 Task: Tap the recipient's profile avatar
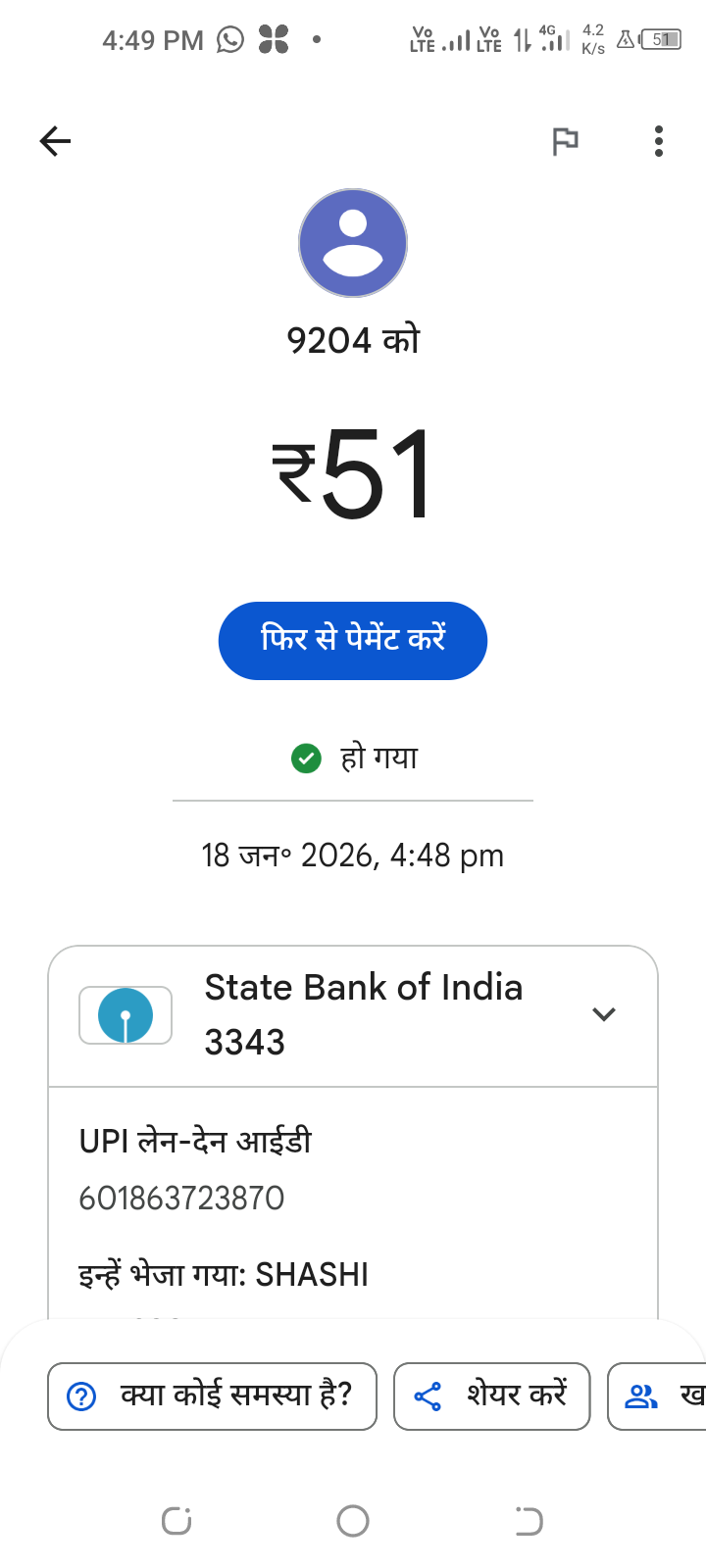[353, 243]
